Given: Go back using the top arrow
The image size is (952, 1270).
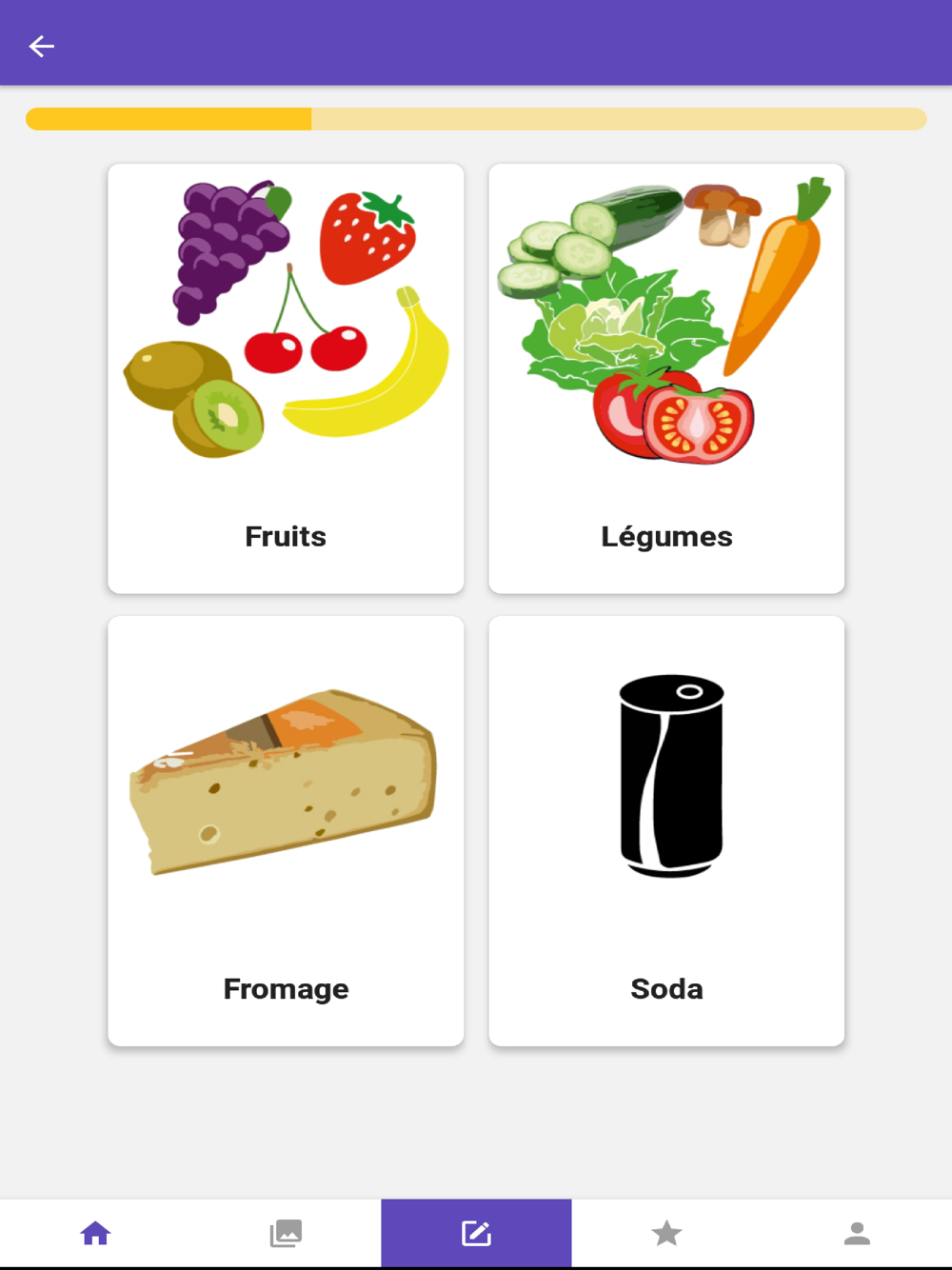Looking at the screenshot, I should (x=42, y=46).
